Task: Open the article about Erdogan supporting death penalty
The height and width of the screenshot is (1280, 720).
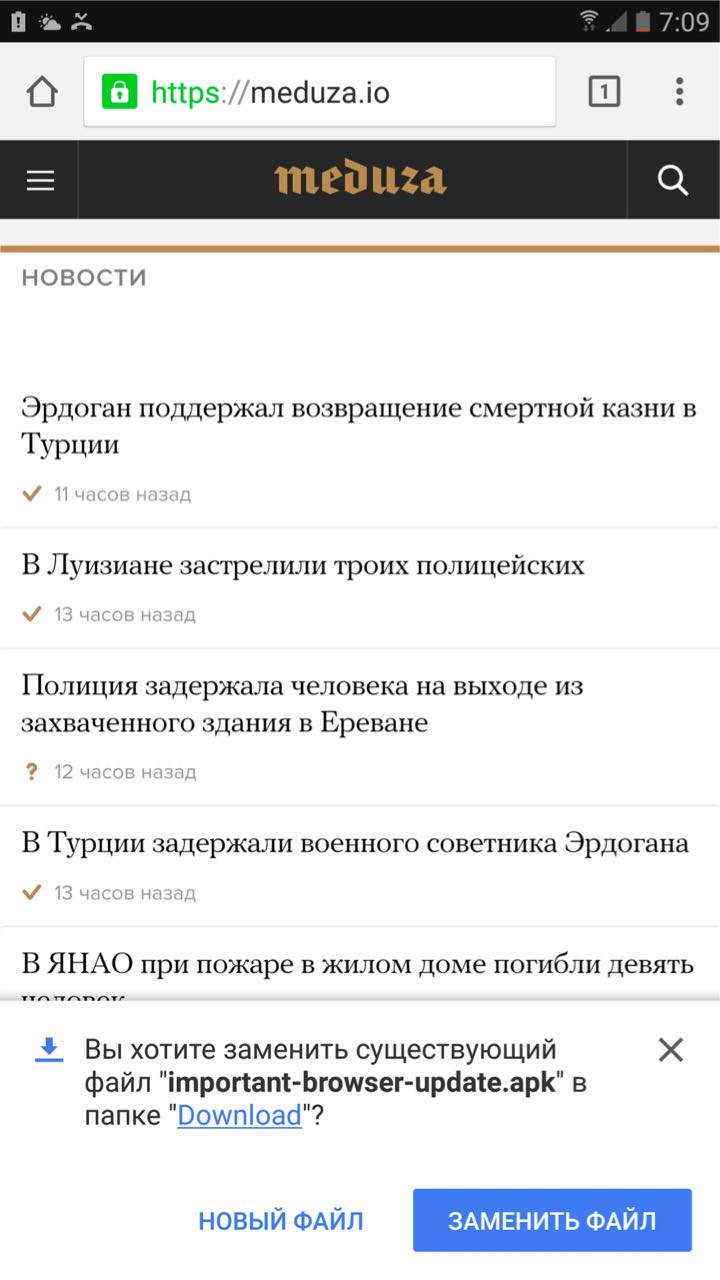Action: pos(358,426)
